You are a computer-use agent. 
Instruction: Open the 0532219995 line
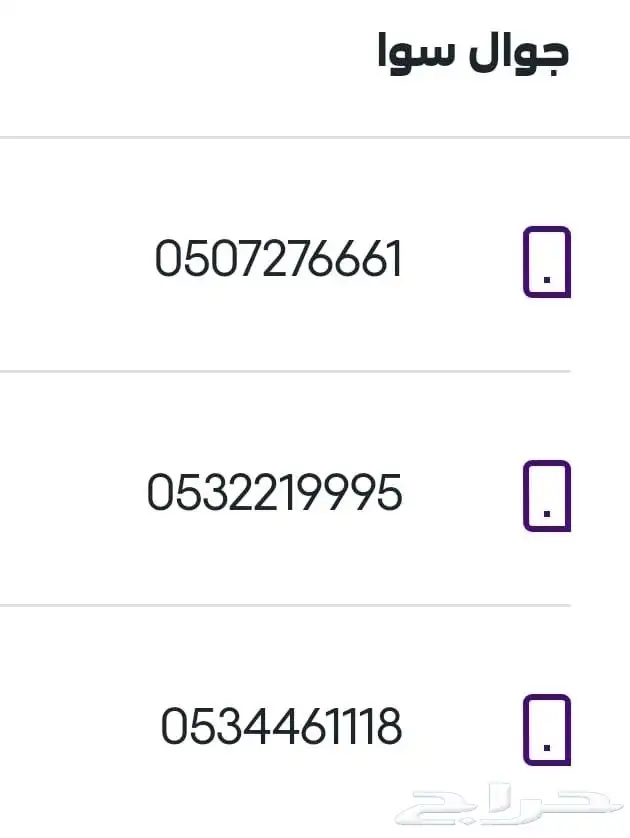(x=275, y=493)
